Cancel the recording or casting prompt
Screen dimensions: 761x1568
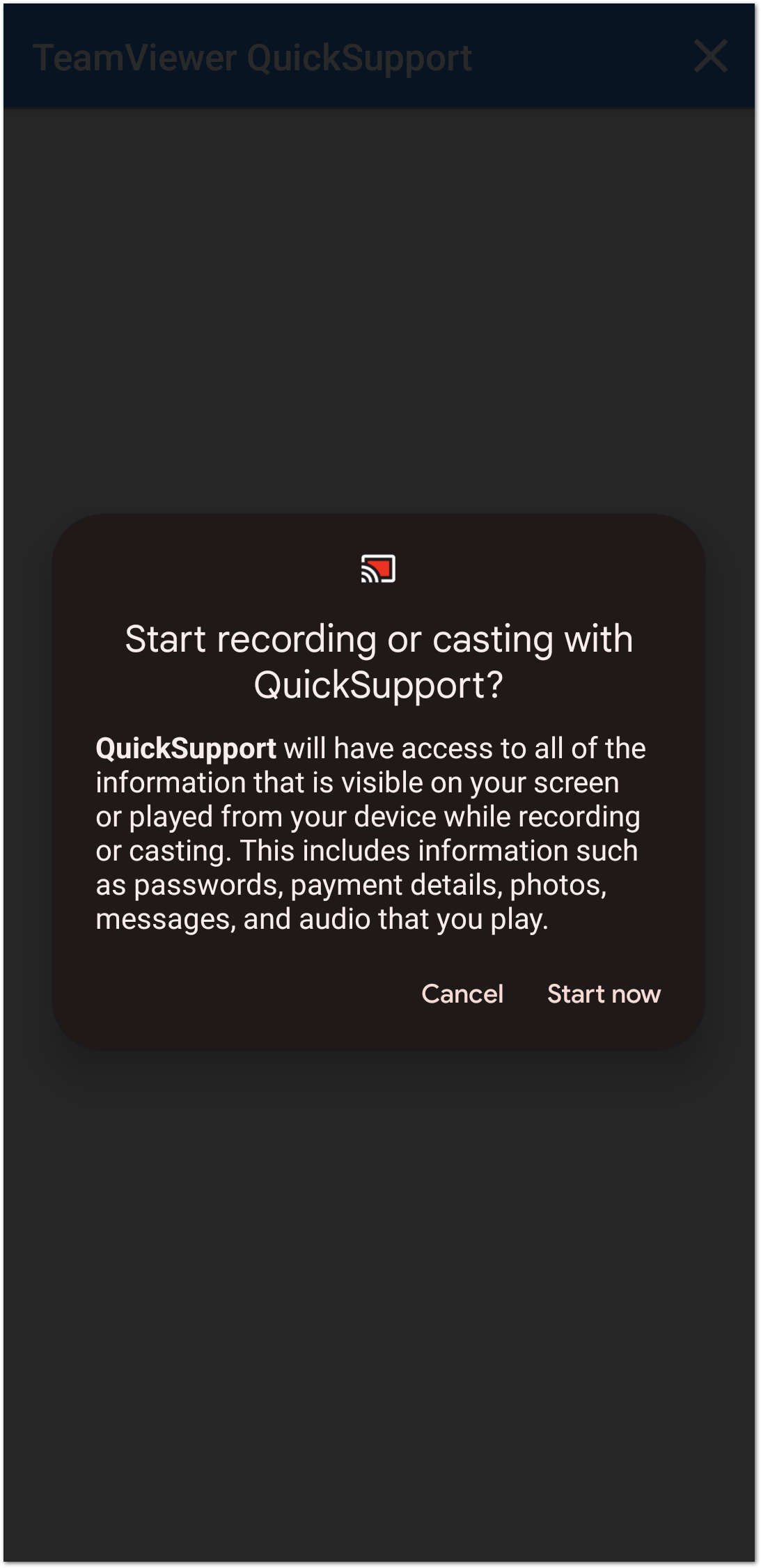point(462,994)
